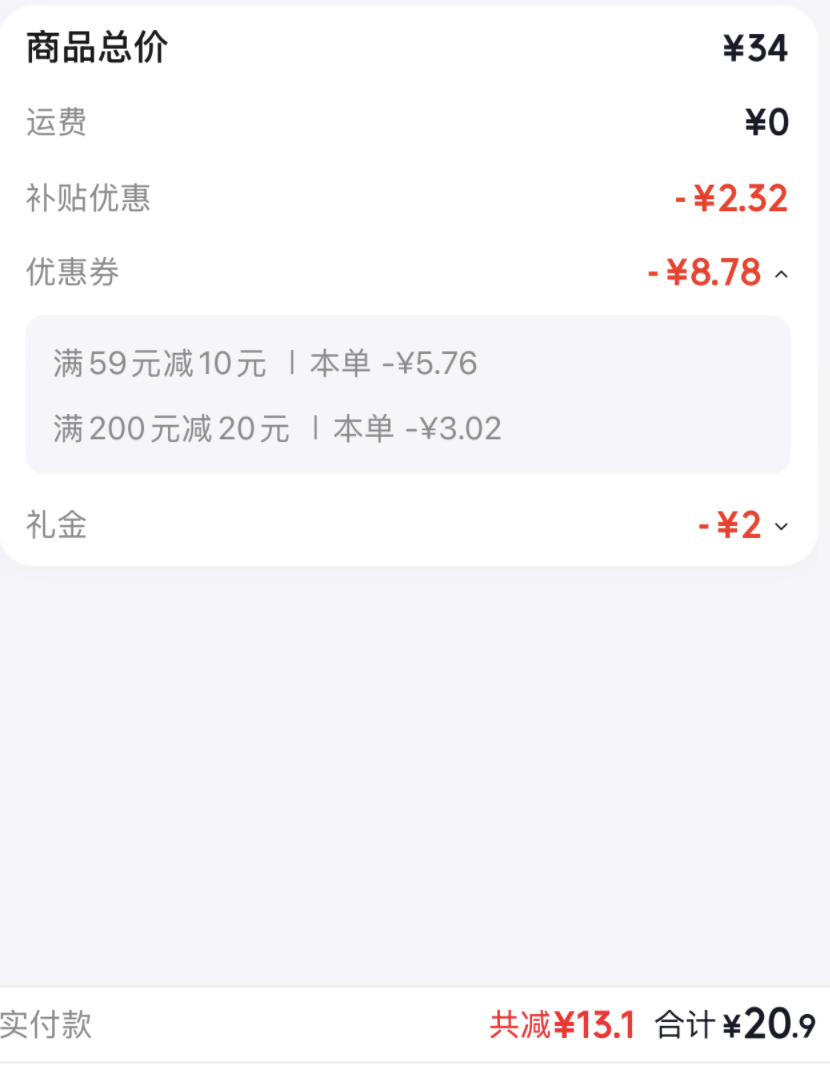
Task: Collapse the 优惠券 discount details
Action: point(781,275)
